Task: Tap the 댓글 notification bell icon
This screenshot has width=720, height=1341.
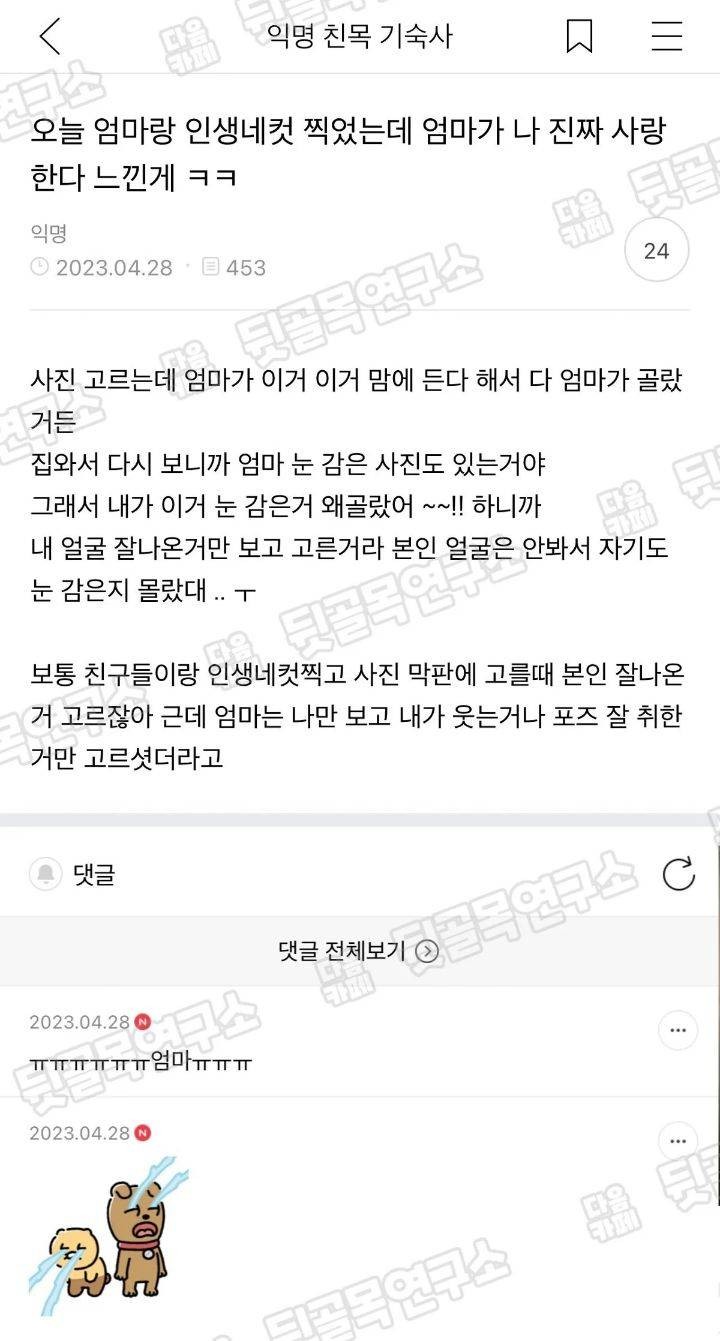Action: pos(45,875)
